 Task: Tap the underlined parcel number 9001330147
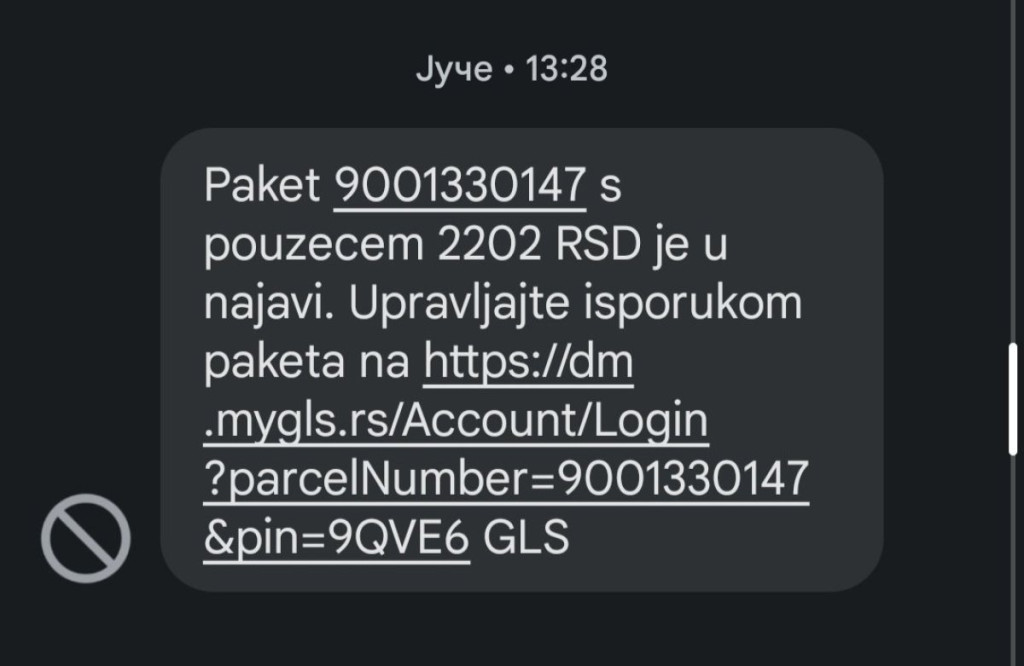(459, 185)
